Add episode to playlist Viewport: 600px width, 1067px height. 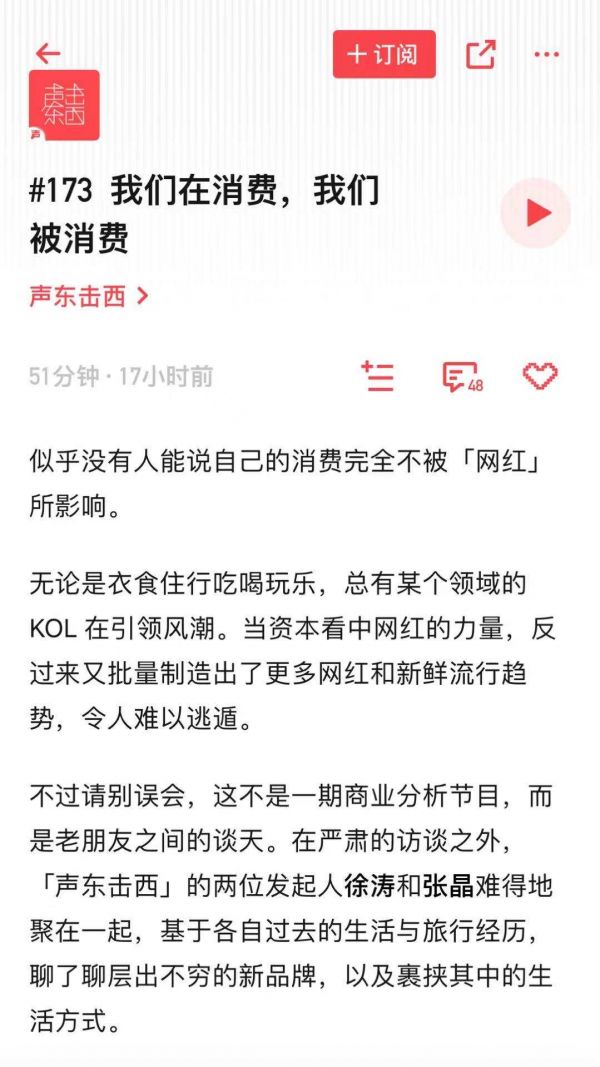pyautogui.click(x=378, y=376)
